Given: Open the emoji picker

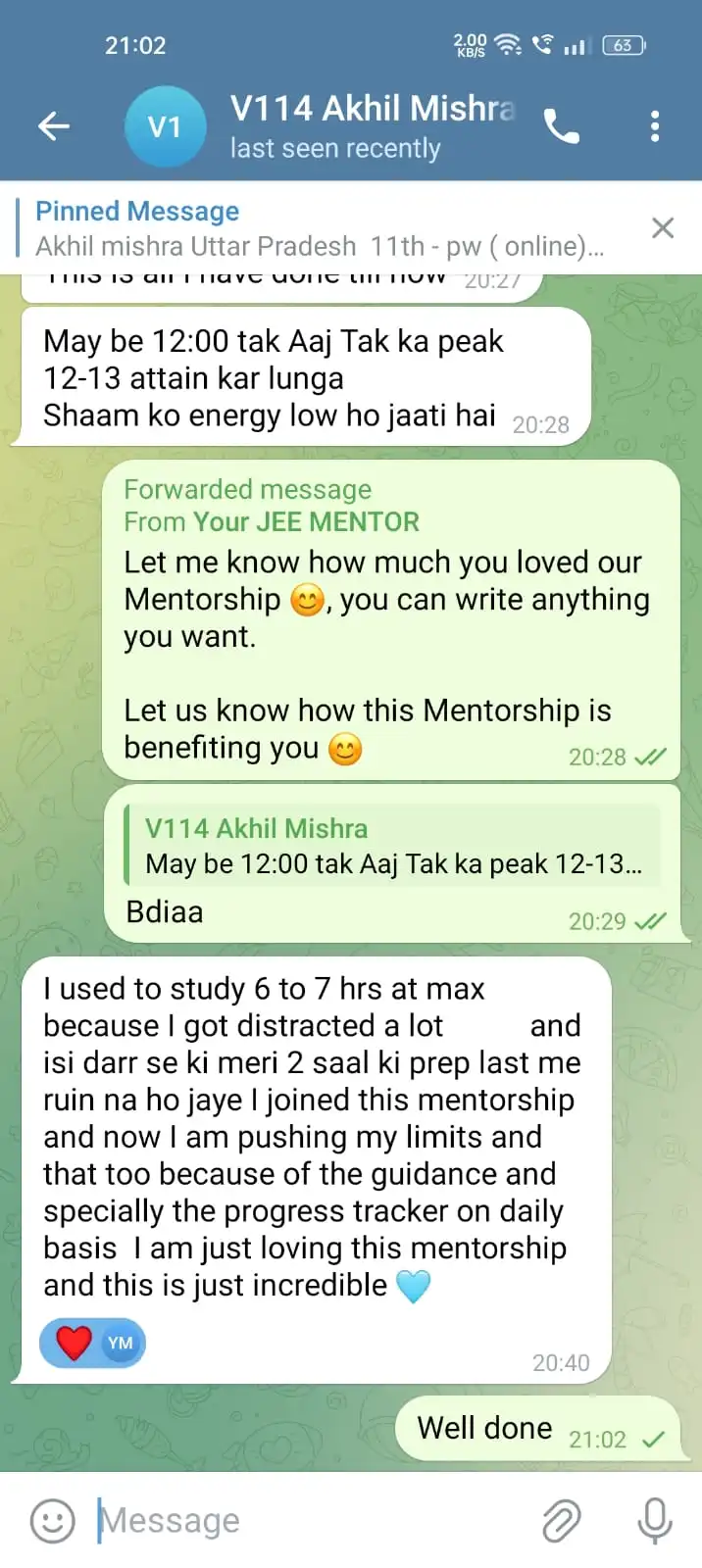Looking at the screenshot, I should [52, 1521].
